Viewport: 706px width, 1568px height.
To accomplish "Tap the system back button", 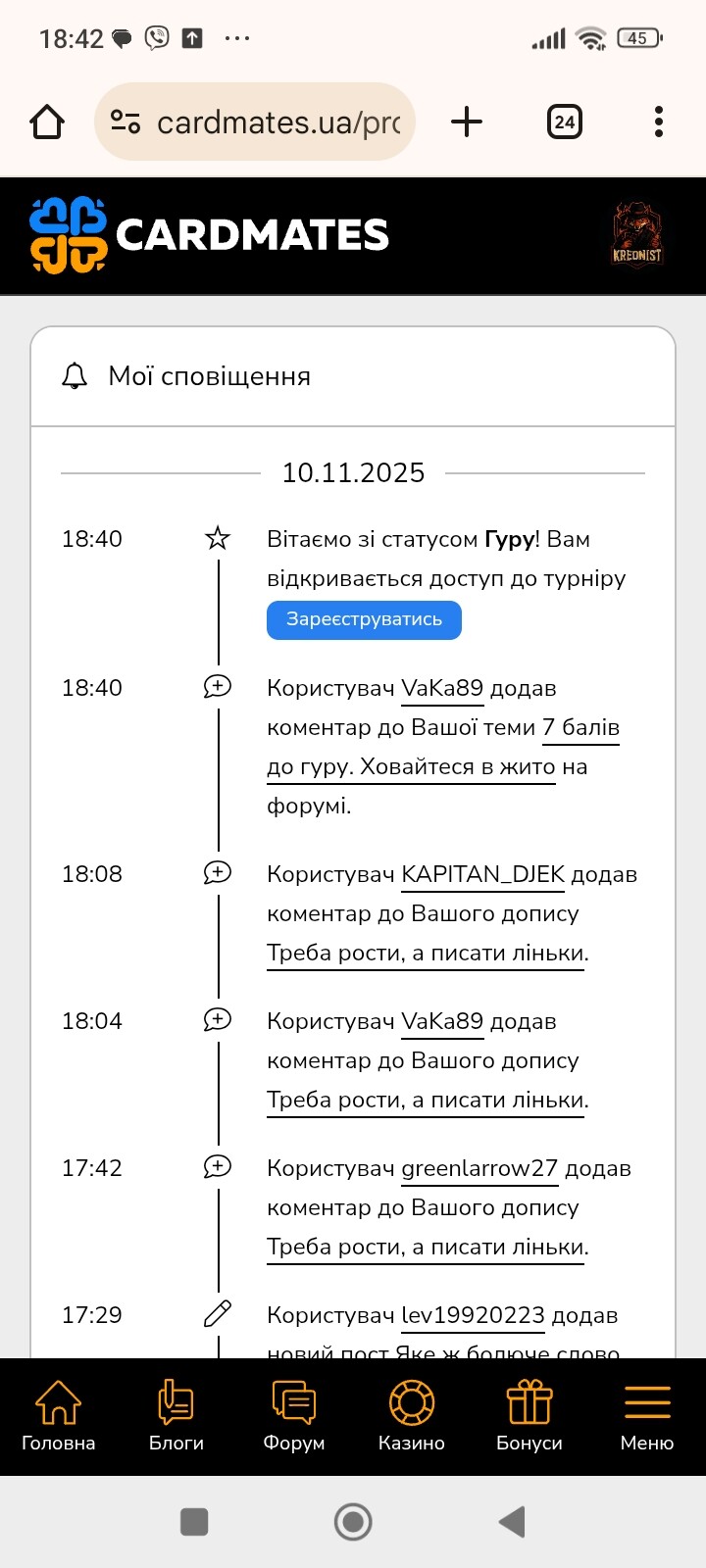I will point(512,1522).
